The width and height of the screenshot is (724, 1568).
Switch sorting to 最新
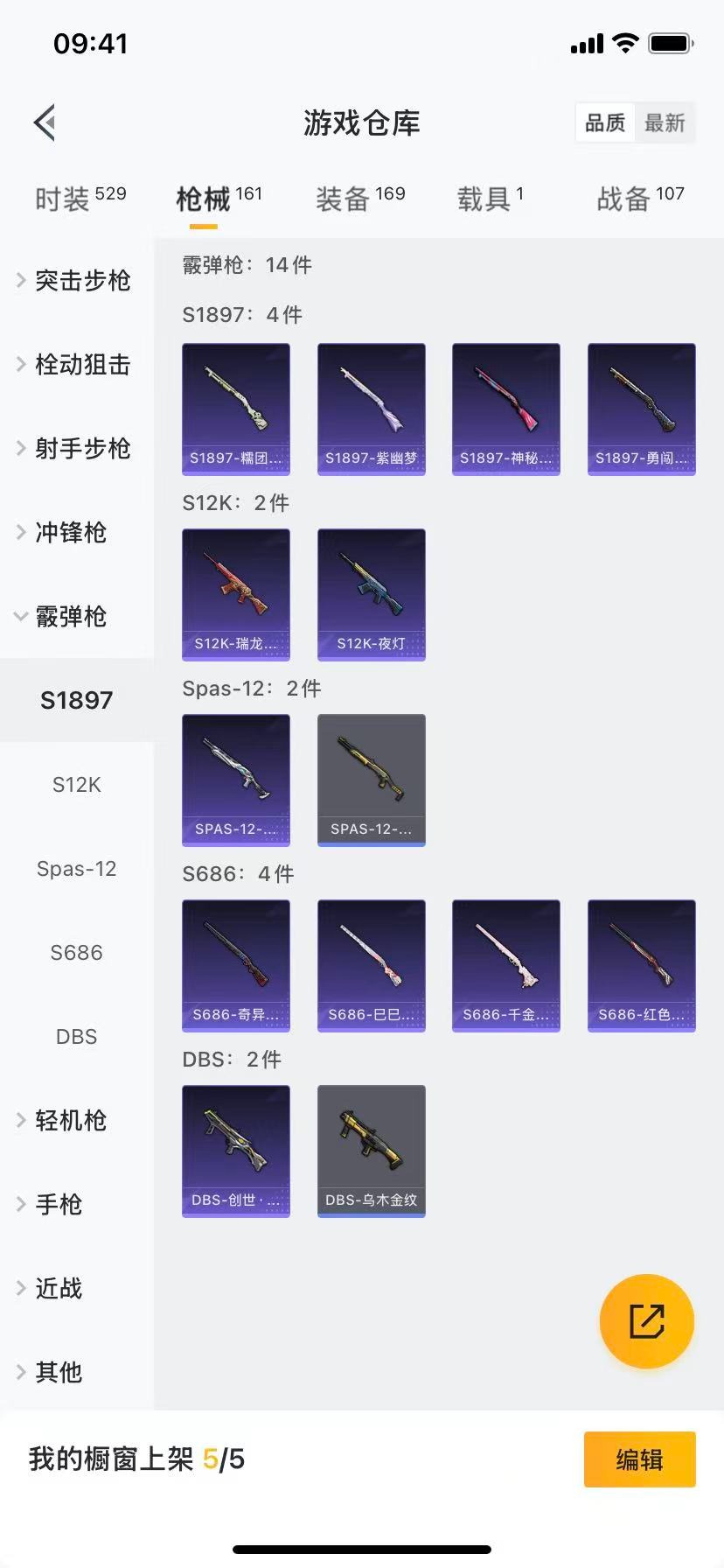click(665, 122)
